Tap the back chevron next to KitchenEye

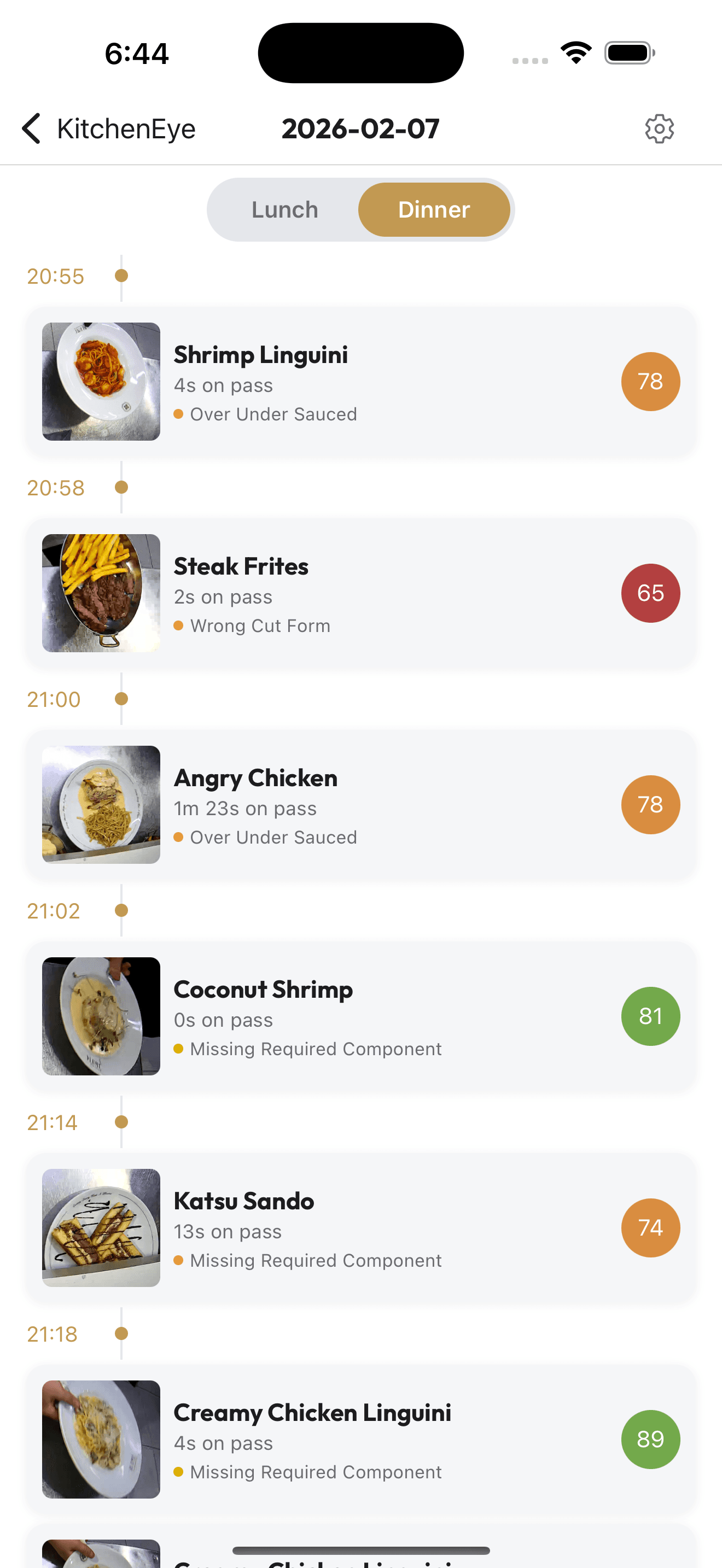(x=31, y=128)
